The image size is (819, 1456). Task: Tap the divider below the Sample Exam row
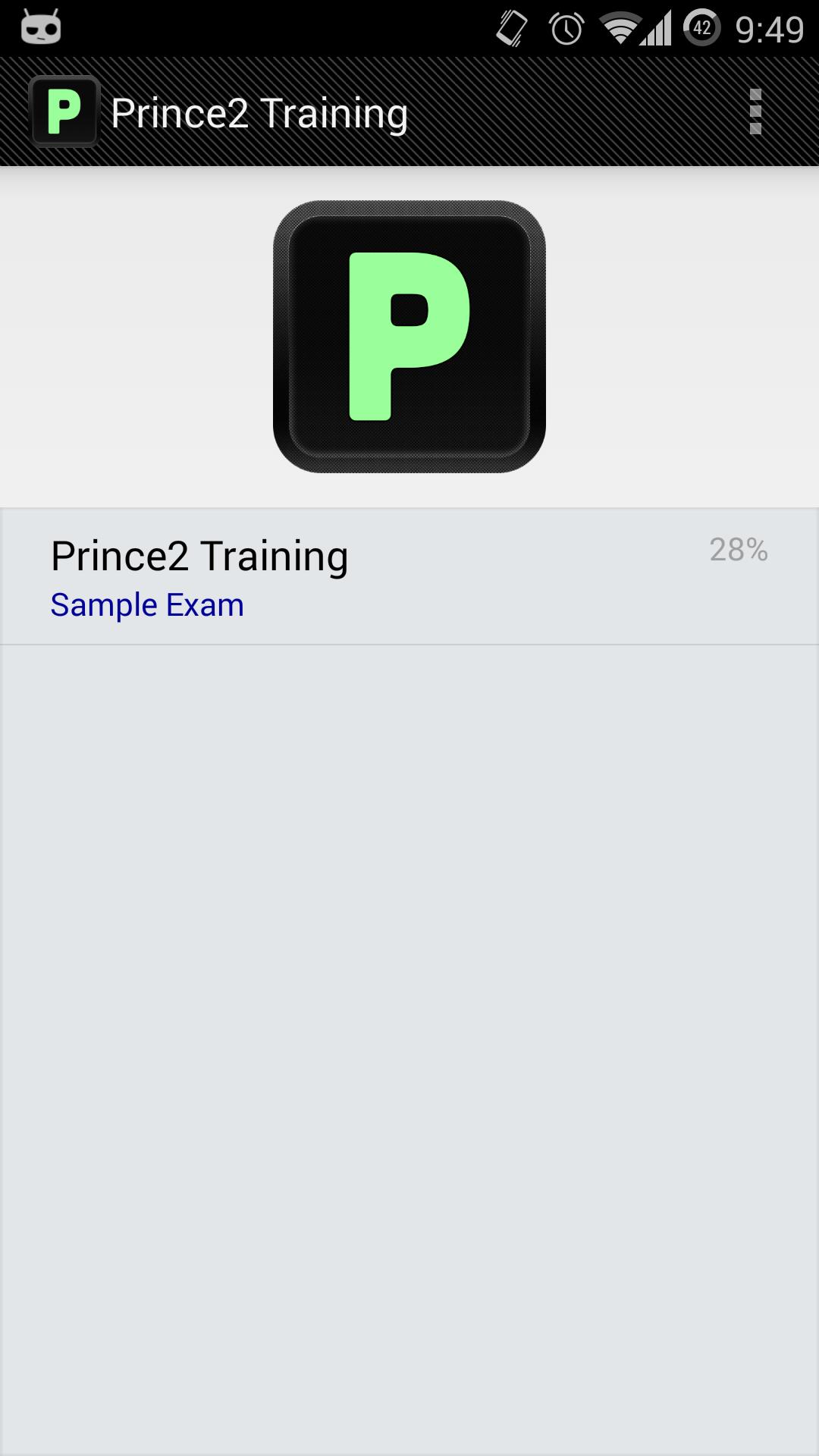409,642
